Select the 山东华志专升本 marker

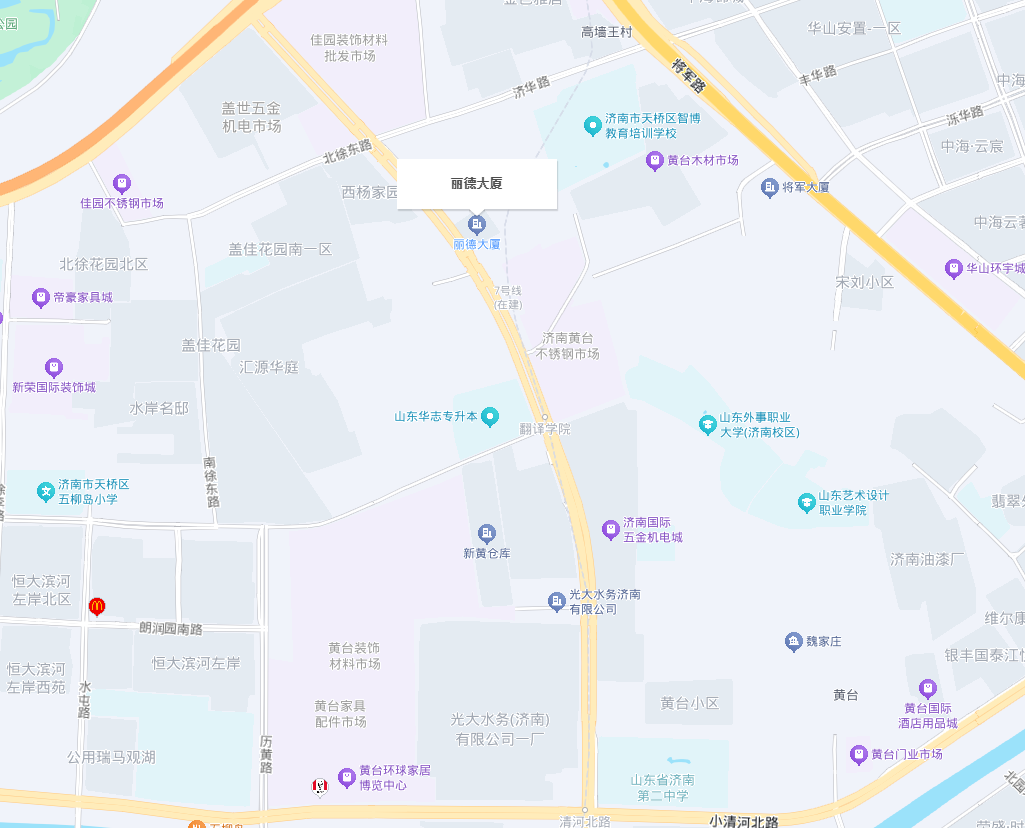[490, 416]
